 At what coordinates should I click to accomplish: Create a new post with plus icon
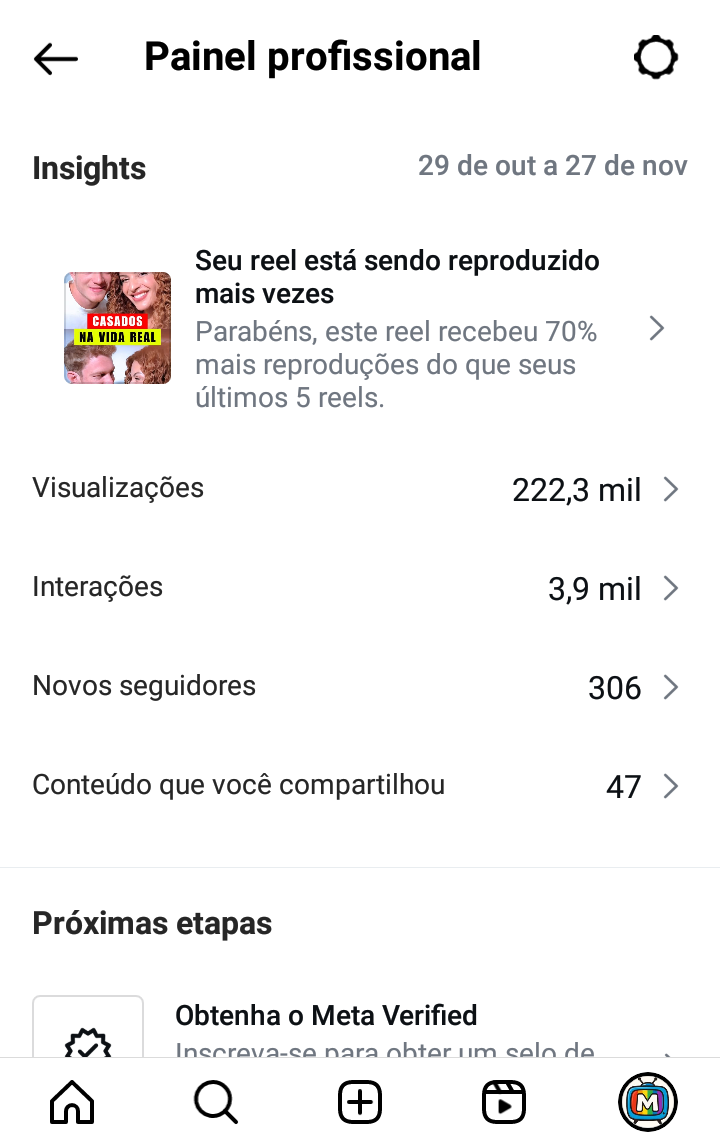point(359,1101)
